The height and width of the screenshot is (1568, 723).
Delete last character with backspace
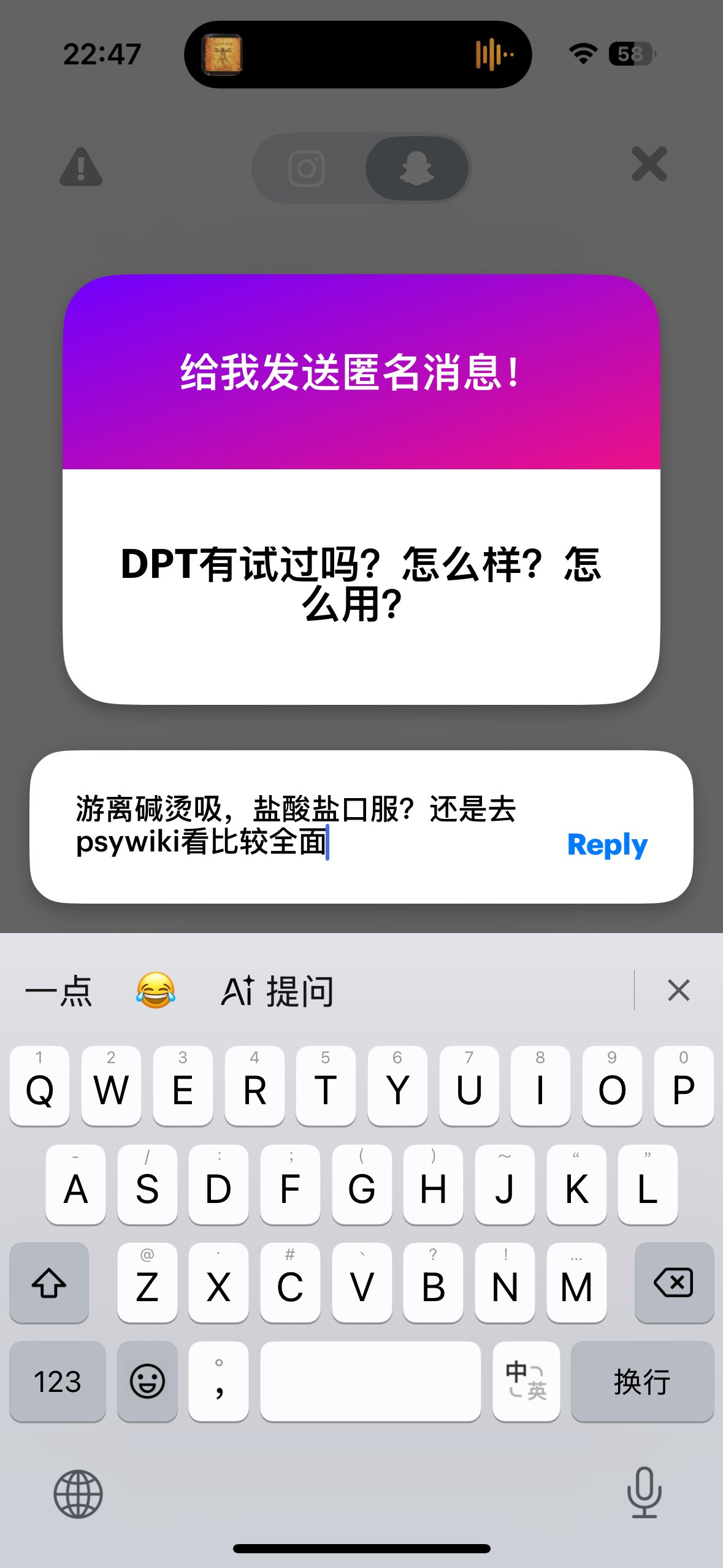coord(674,1283)
